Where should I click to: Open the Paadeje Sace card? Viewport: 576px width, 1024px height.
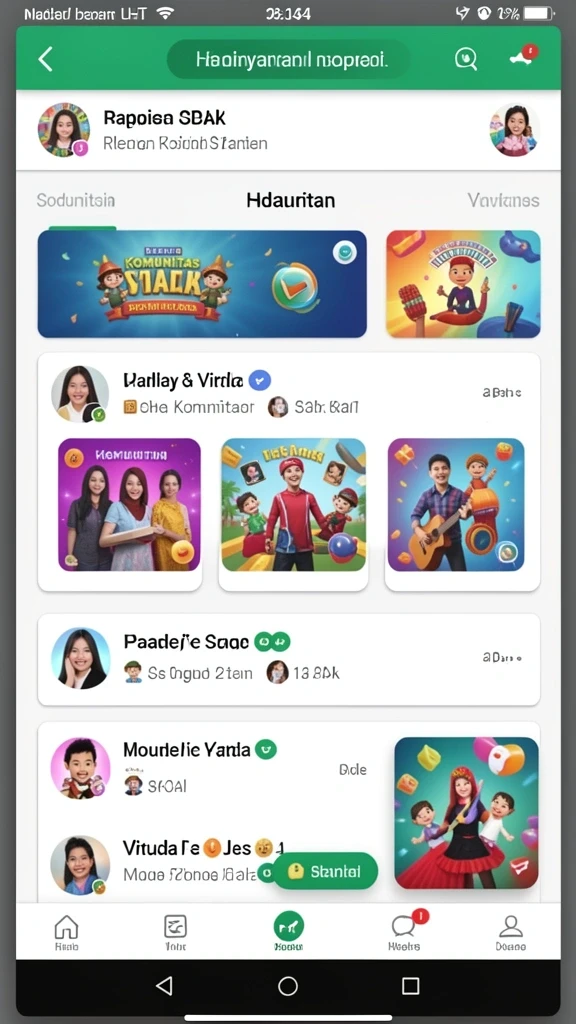click(x=289, y=660)
